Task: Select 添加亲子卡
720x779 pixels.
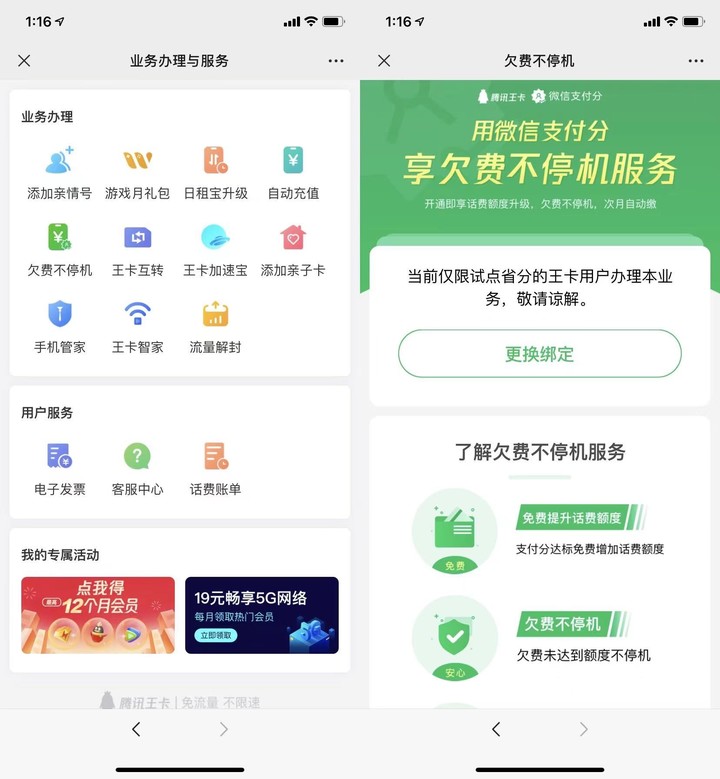Action: [293, 249]
